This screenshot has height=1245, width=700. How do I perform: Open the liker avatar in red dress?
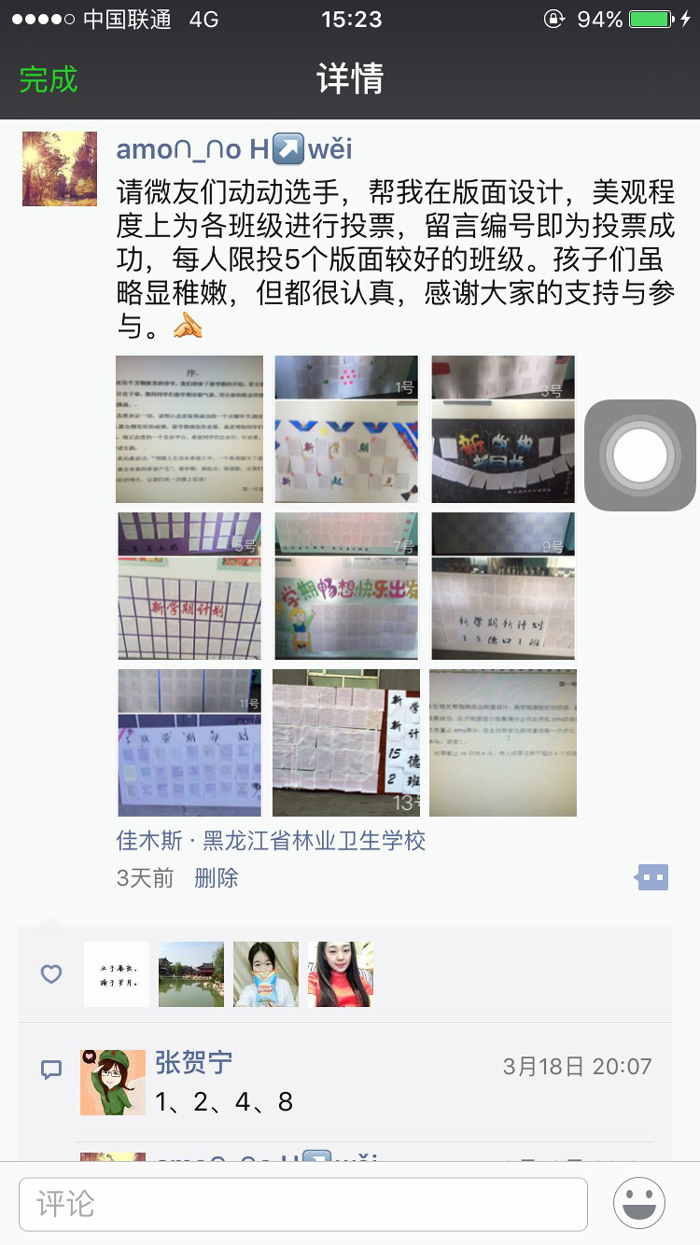[341, 974]
